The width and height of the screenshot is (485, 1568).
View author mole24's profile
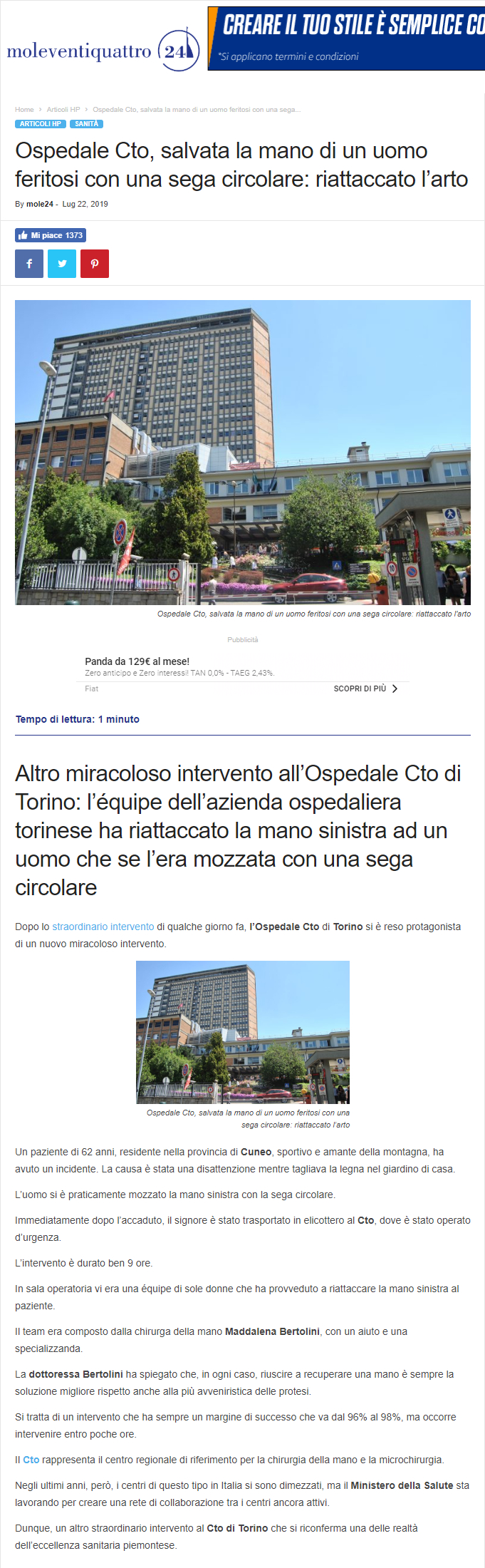tap(40, 205)
